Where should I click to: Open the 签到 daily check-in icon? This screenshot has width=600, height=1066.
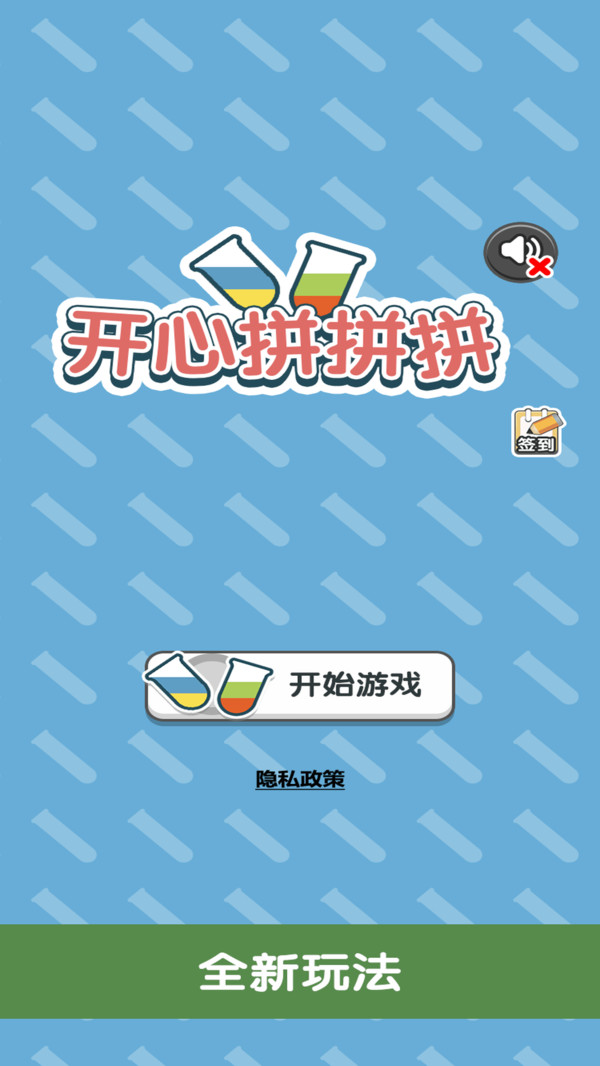coord(537,432)
